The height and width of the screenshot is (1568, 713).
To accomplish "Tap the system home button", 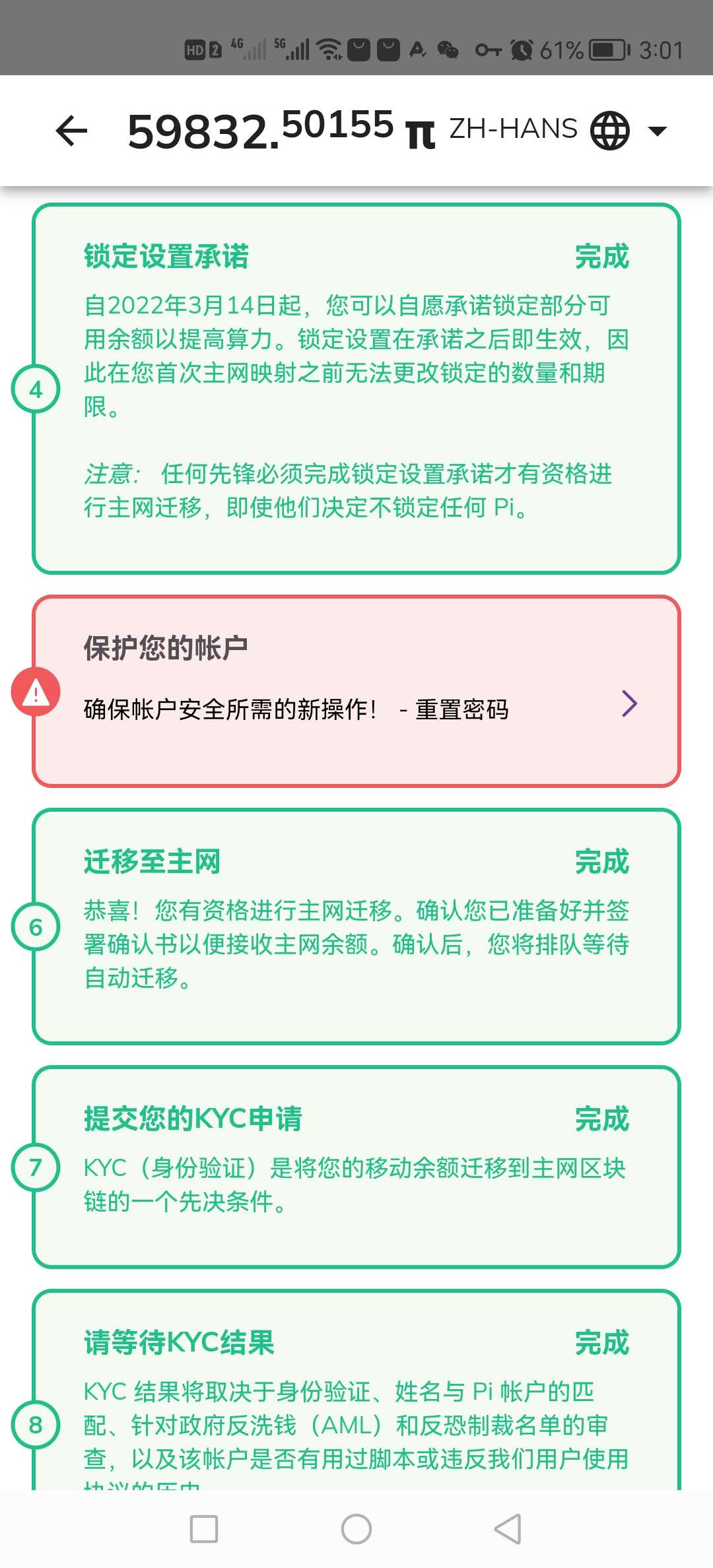I will pos(356,1529).
